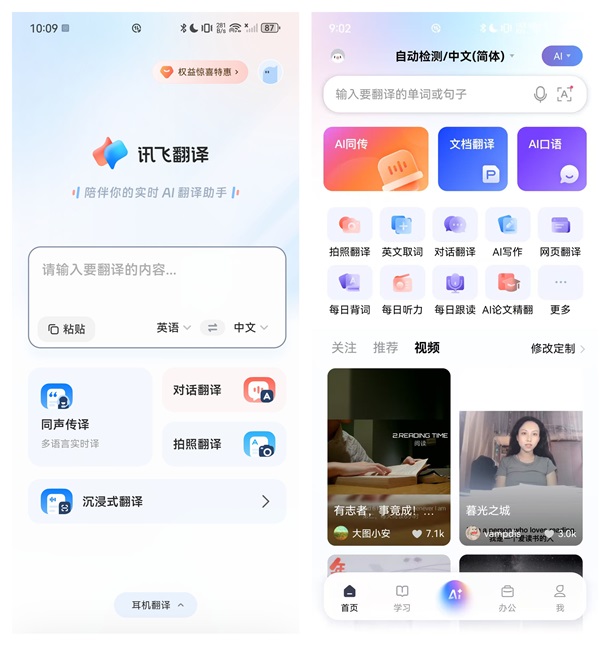Switch to the 推荐 feed tab
Image resolution: width=600 pixels, height=646 pixels.
click(385, 348)
